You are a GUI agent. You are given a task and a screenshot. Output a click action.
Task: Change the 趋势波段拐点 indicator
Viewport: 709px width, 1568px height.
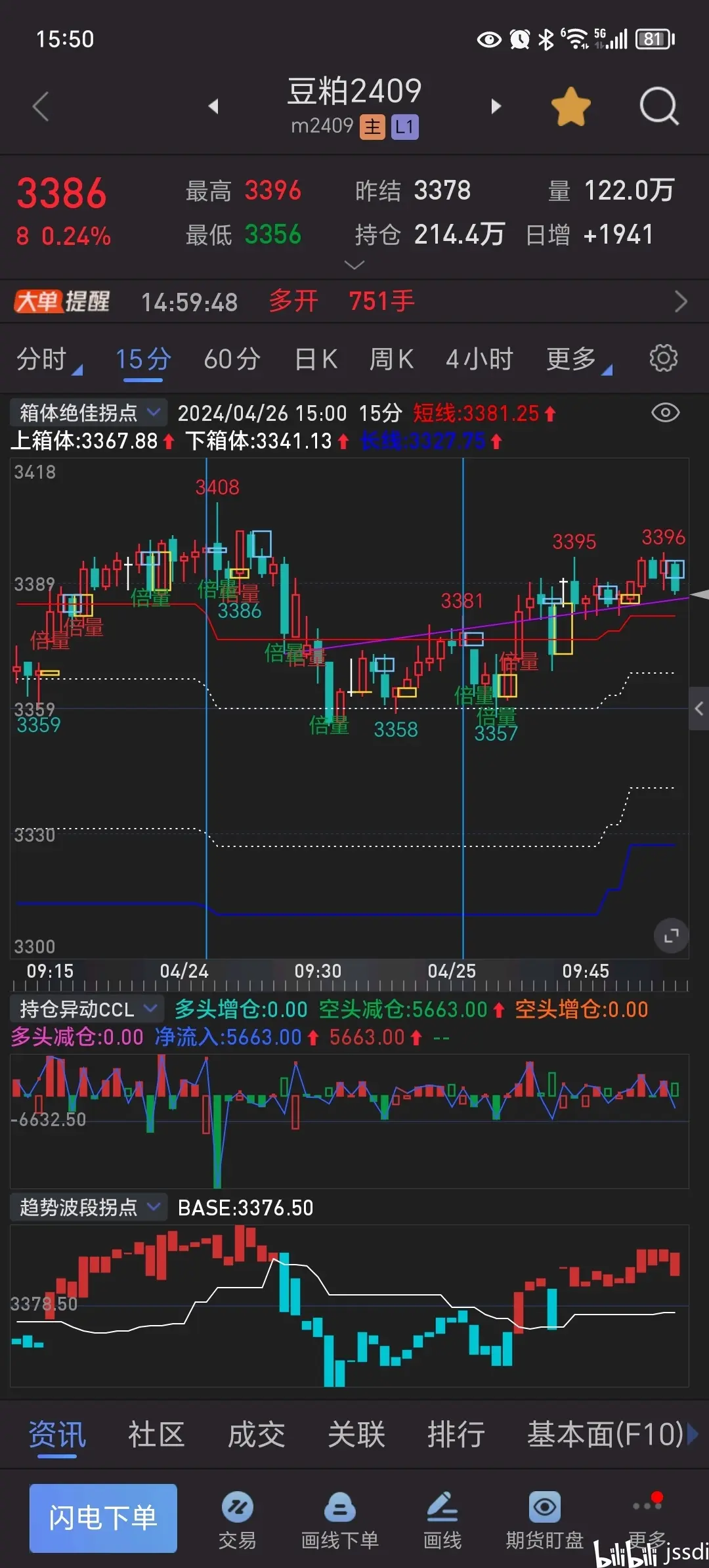click(88, 1208)
